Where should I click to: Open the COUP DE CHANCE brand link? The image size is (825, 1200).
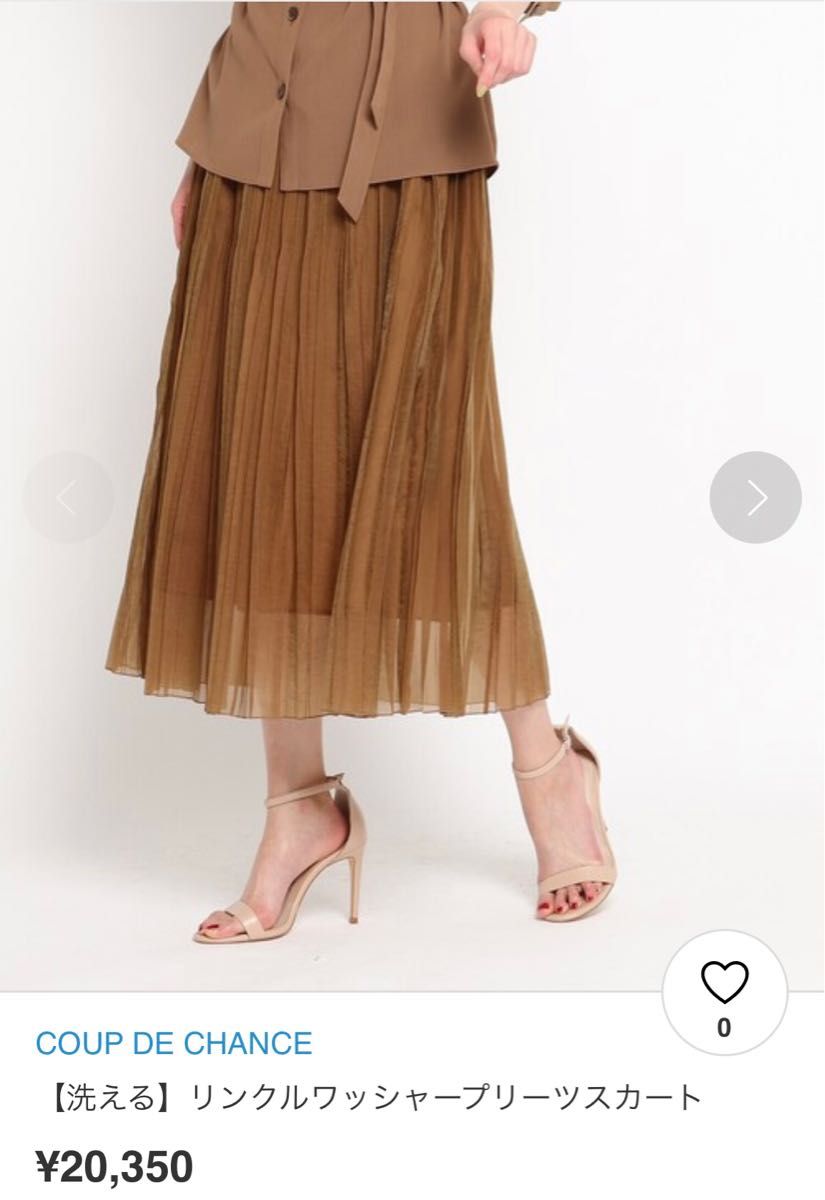pos(174,1043)
